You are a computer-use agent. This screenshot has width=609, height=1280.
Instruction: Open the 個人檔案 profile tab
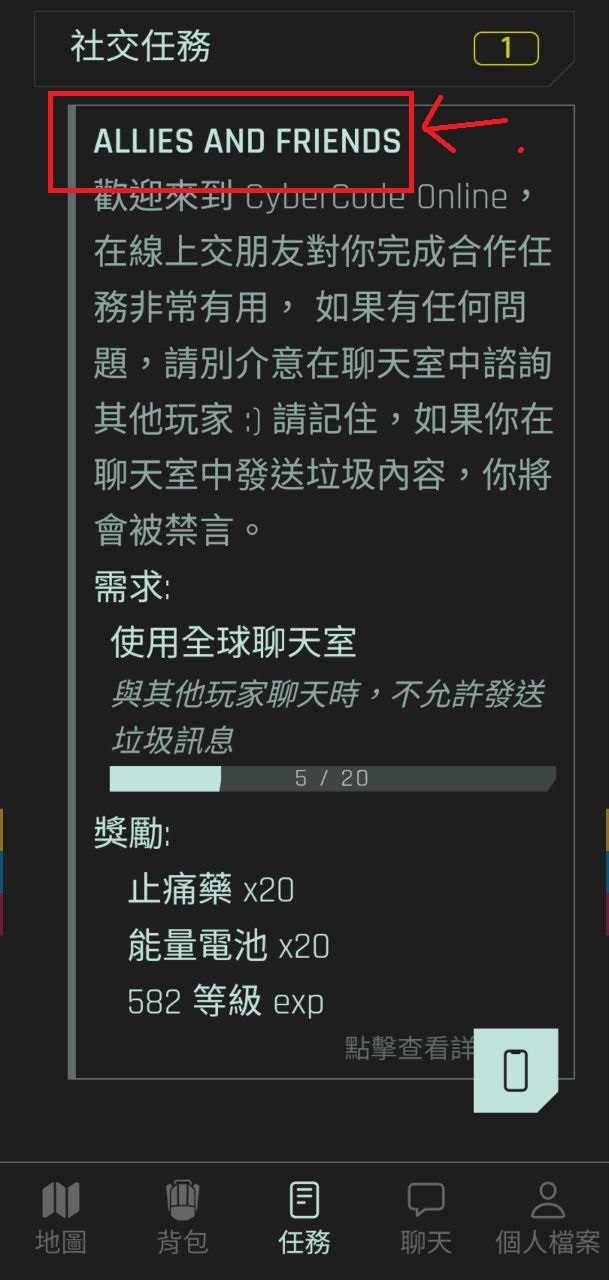click(x=547, y=1217)
